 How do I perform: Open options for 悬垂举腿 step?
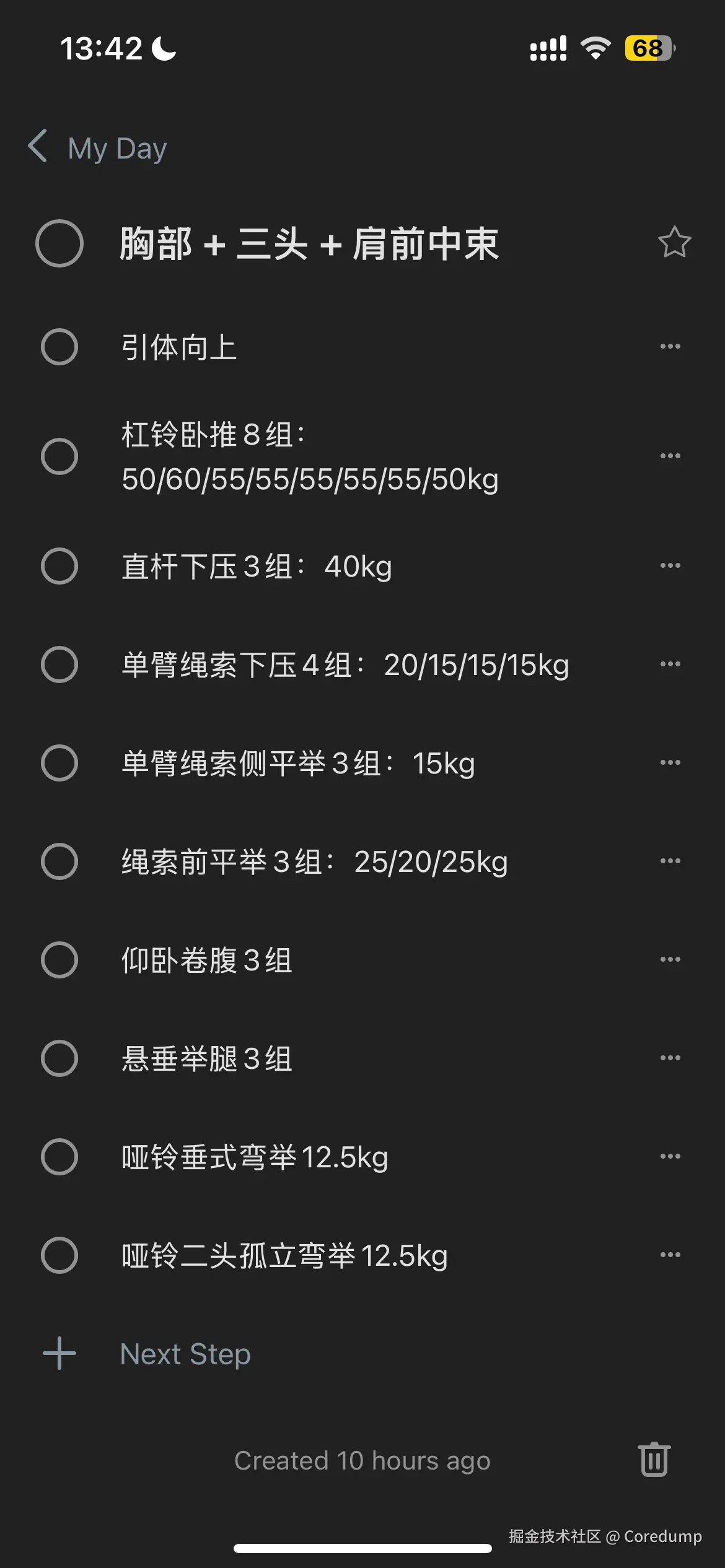671,1057
